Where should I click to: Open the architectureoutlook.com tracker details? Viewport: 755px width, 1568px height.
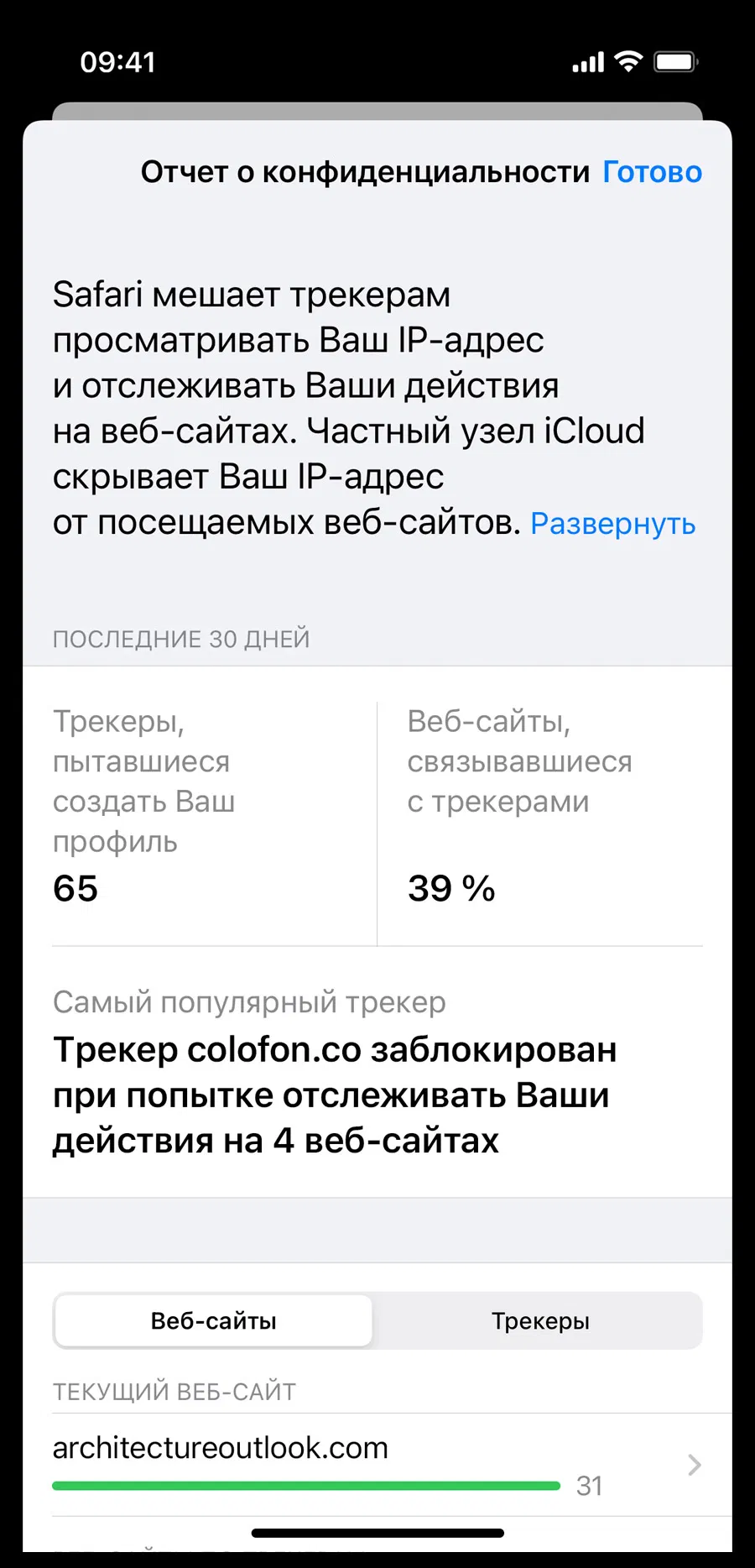pos(377,1465)
